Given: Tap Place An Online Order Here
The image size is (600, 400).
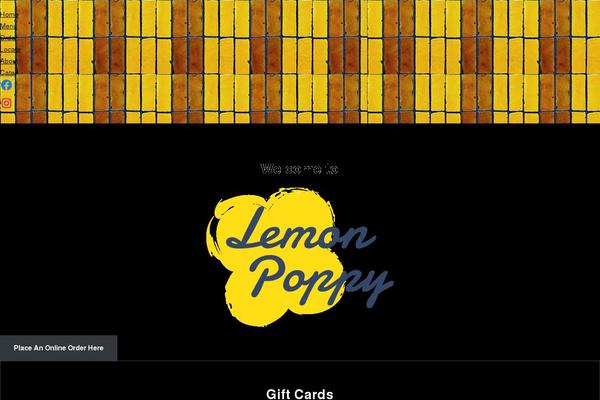Looking at the screenshot, I should [58, 348].
